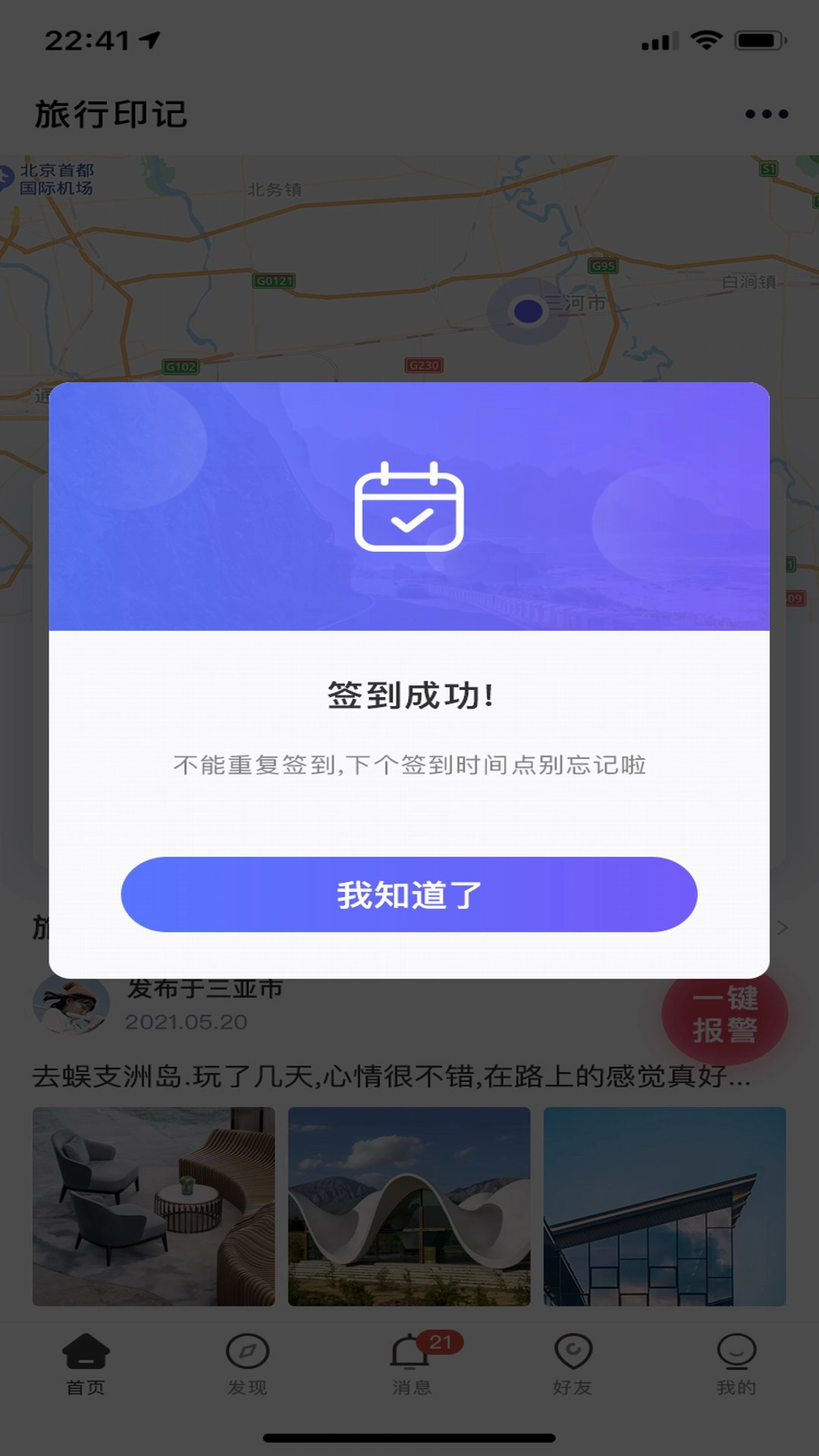Open the three-dot overflow menu
The width and height of the screenshot is (819, 1456).
click(766, 114)
